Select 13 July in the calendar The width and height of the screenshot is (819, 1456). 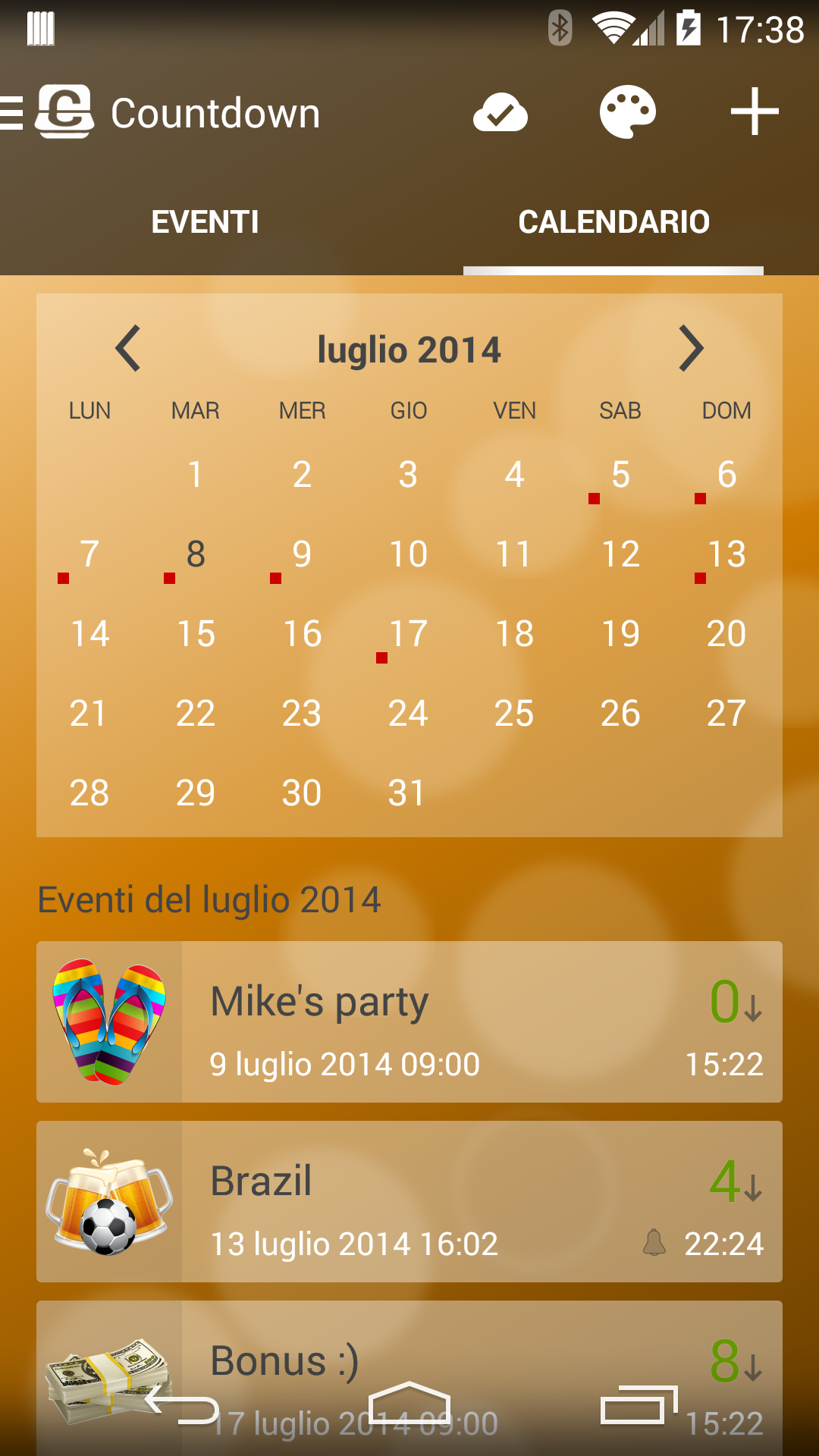coord(726,554)
